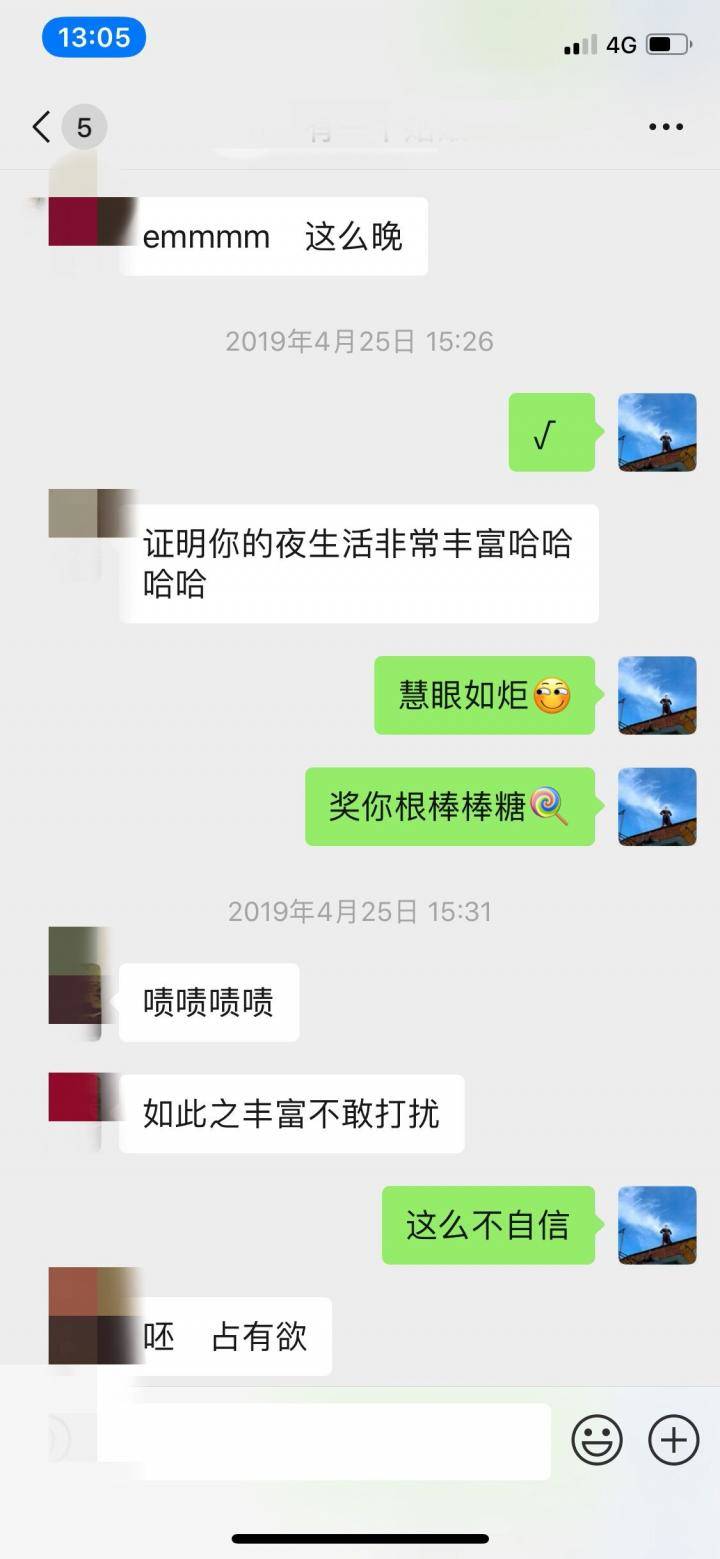This screenshot has height=1559, width=720.
Task: Tap your own blue-sky avatar
Action: 656,432
